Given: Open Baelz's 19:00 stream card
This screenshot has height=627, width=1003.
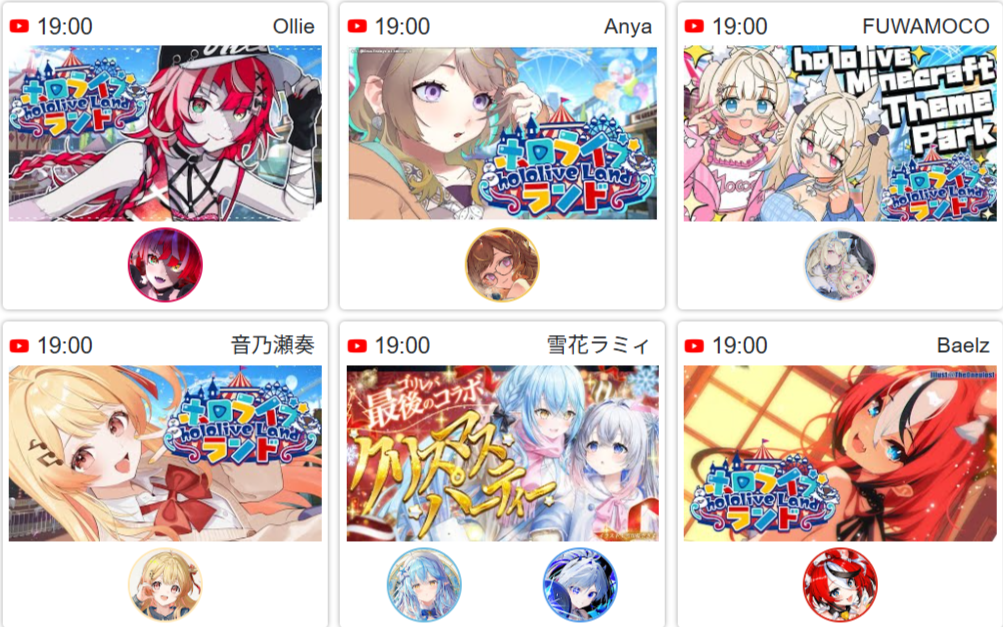Looking at the screenshot, I should pos(840,453).
